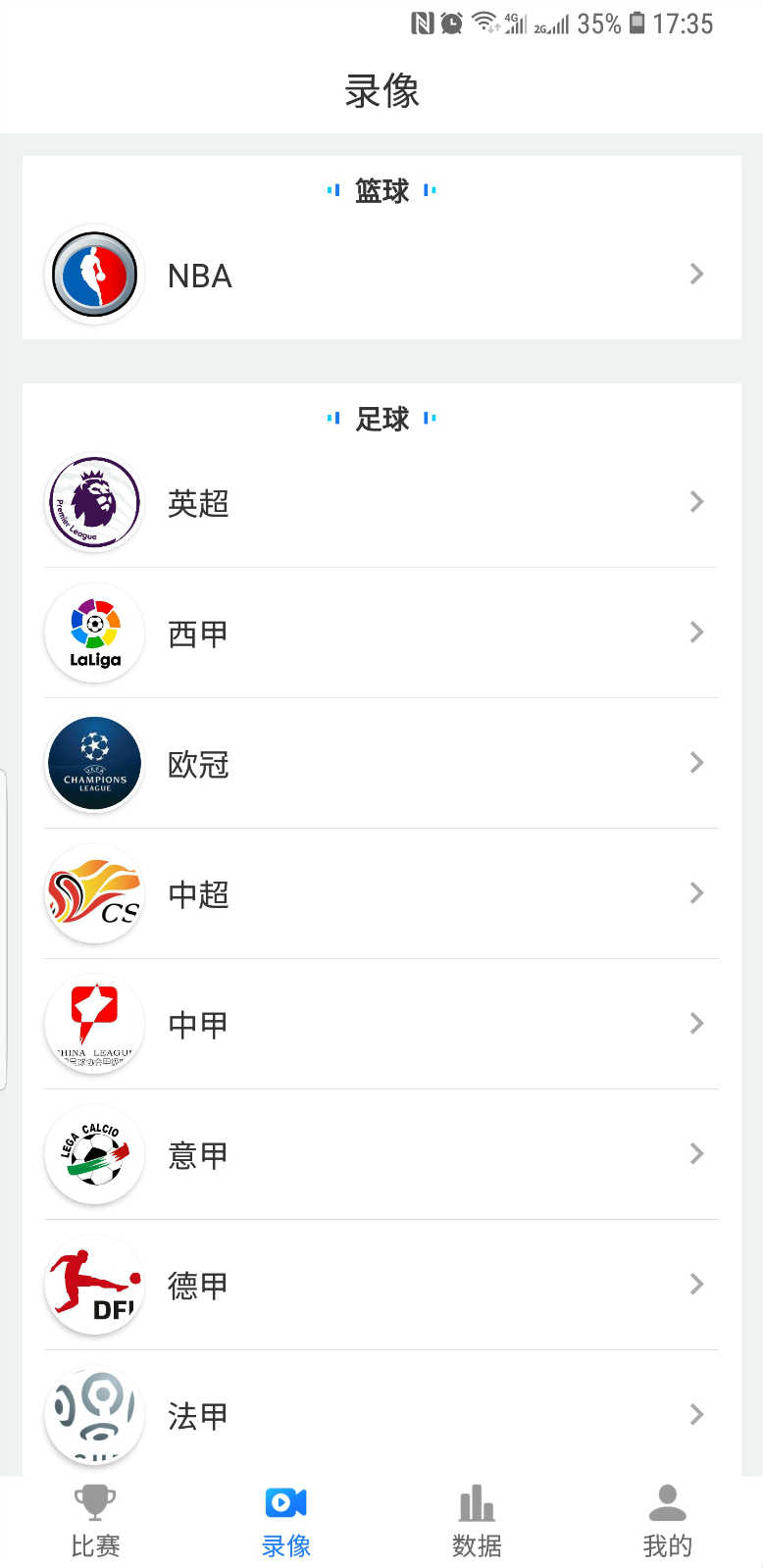The image size is (763, 1568).
Task: Select the 西甲 LaLiga row
Action: click(x=381, y=632)
